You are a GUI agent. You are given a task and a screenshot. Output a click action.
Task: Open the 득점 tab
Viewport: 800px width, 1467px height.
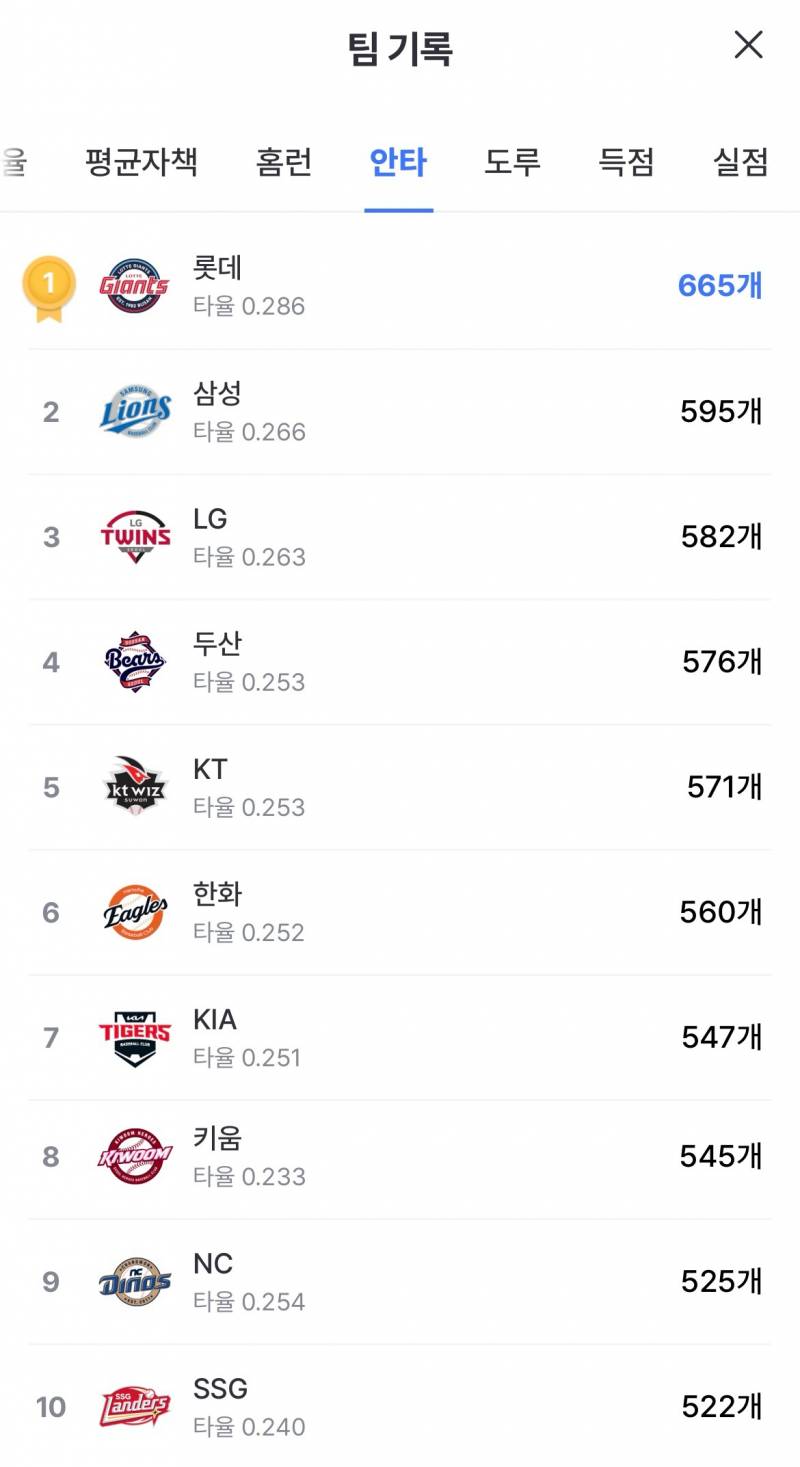point(626,161)
